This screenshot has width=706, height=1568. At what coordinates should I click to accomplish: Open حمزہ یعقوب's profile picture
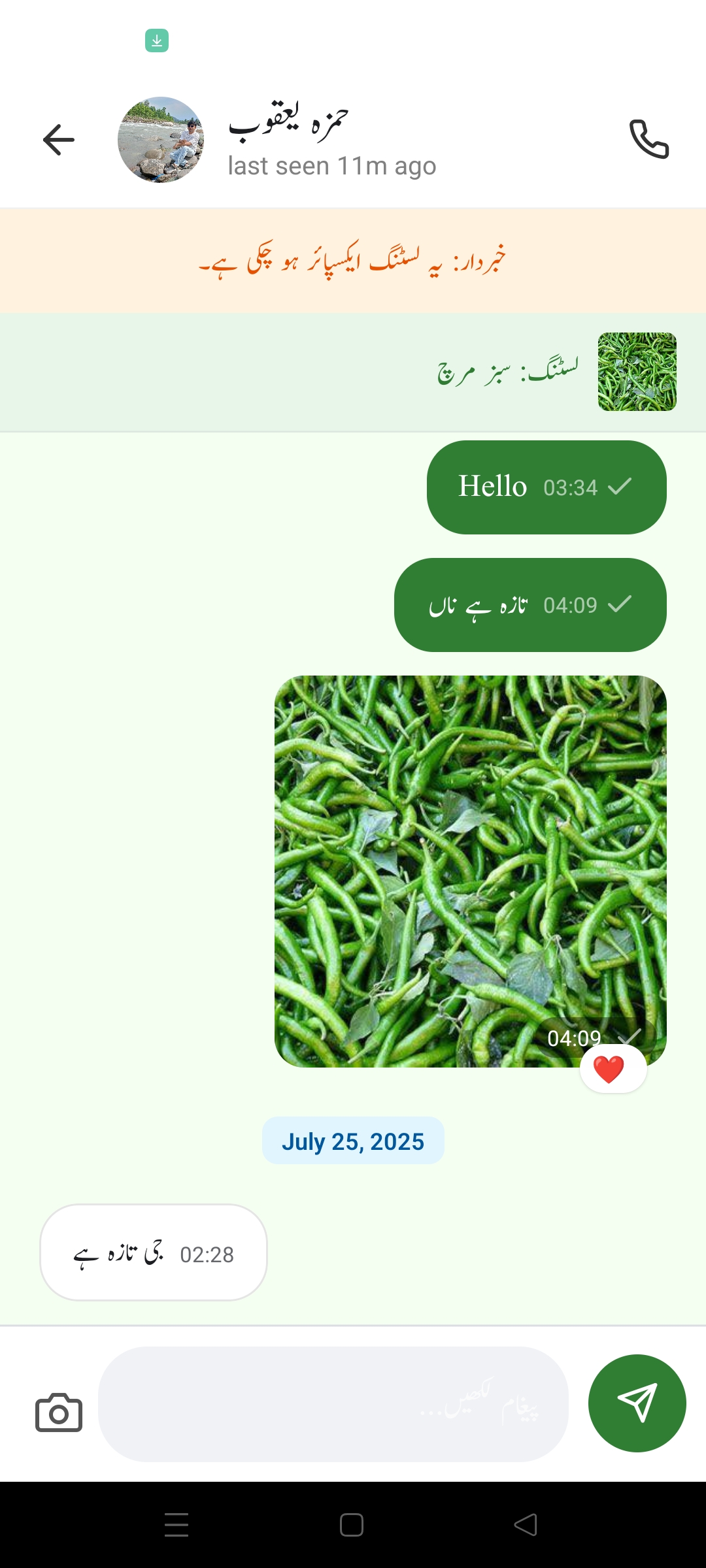click(x=161, y=140)
